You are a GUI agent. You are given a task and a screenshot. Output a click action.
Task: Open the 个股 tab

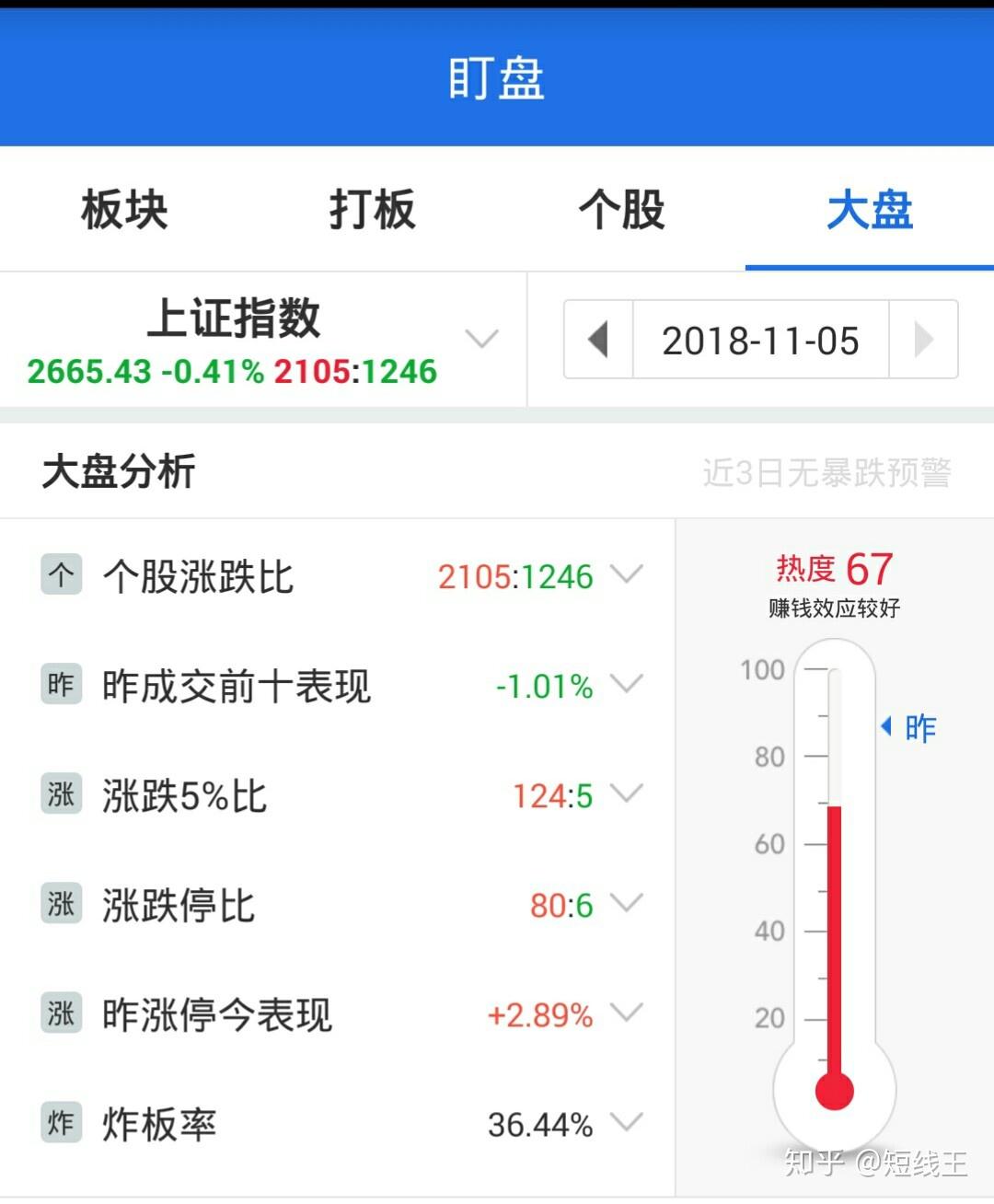621,210
